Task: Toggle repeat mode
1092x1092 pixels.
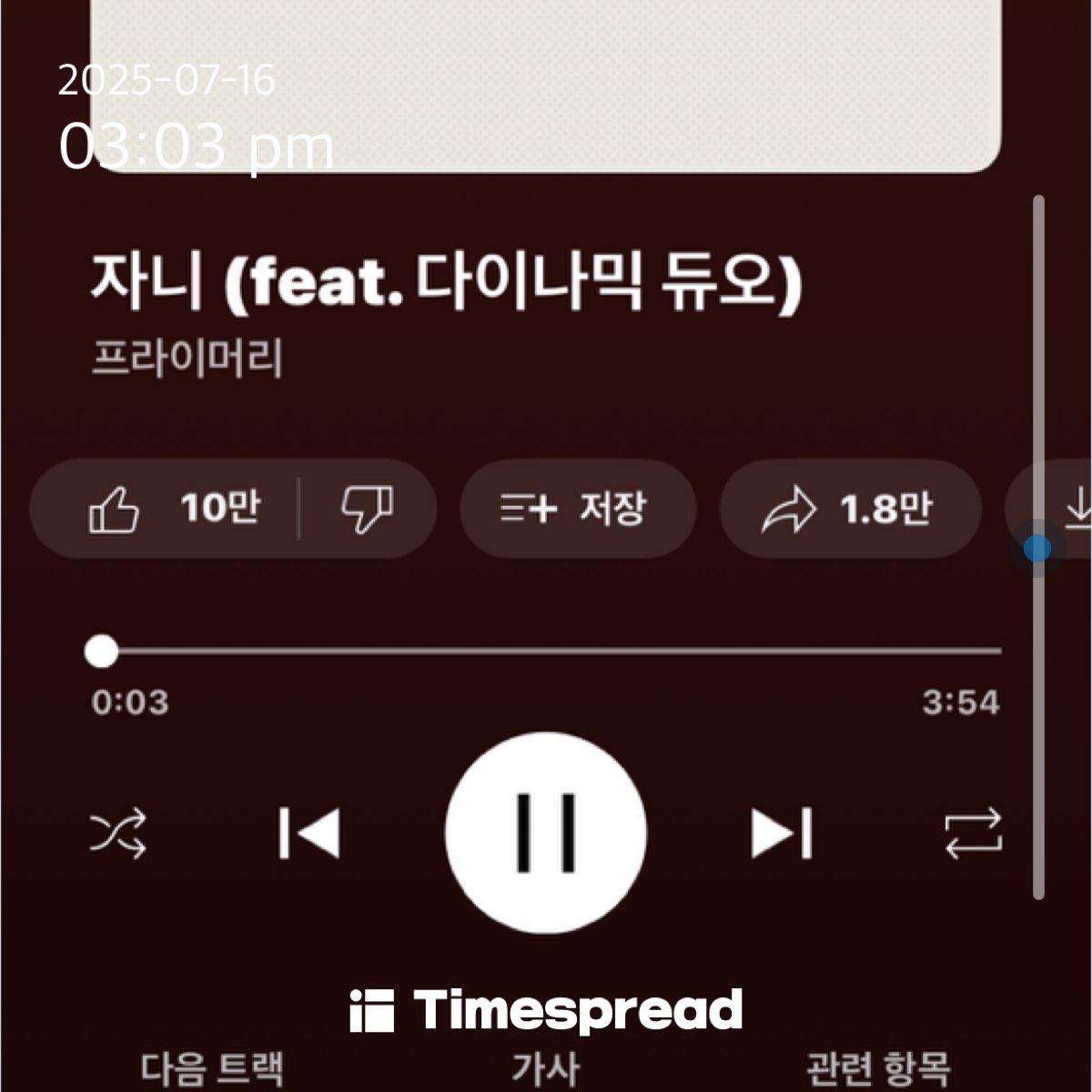Action: coord(974,833)
